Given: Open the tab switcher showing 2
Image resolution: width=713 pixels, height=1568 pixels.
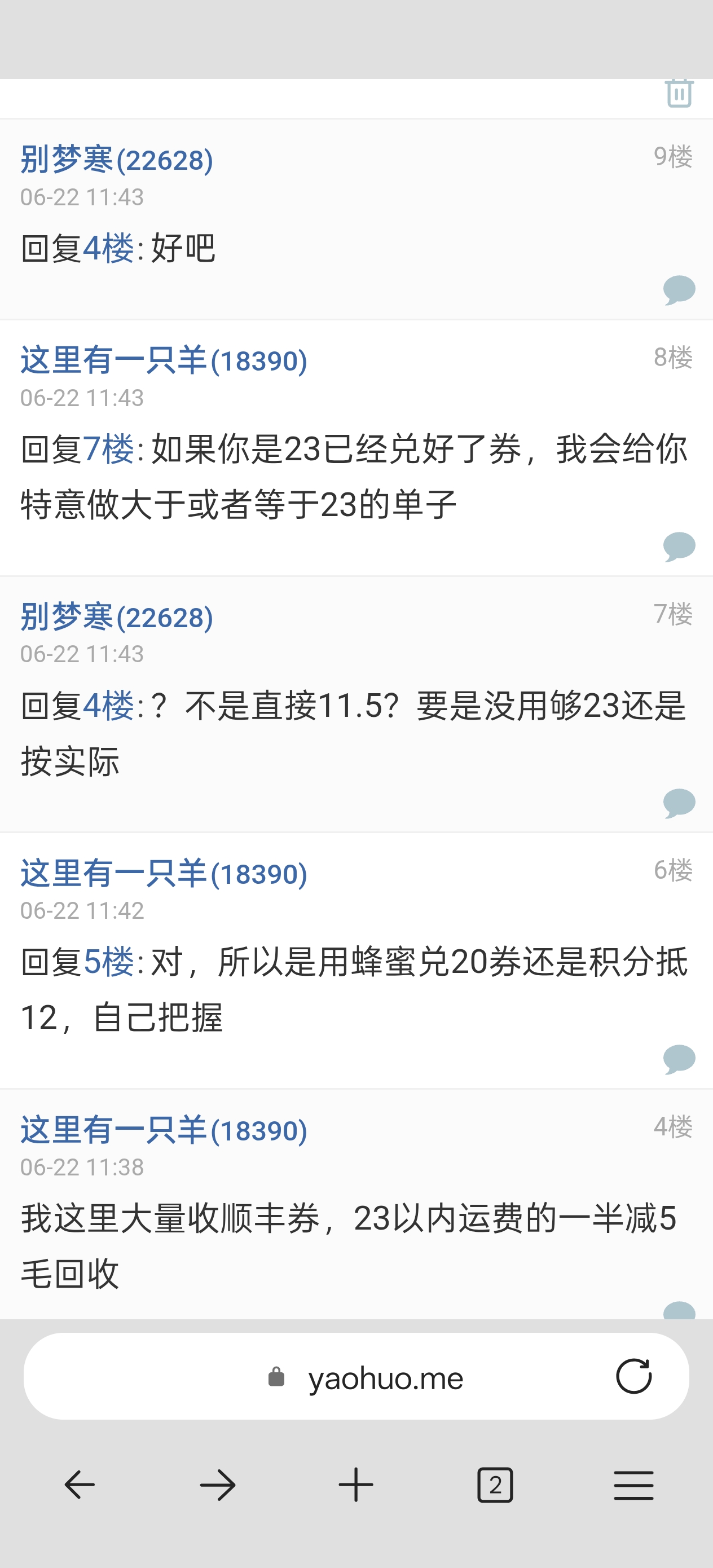Looking at the screenshot, I should point(495,1485).
